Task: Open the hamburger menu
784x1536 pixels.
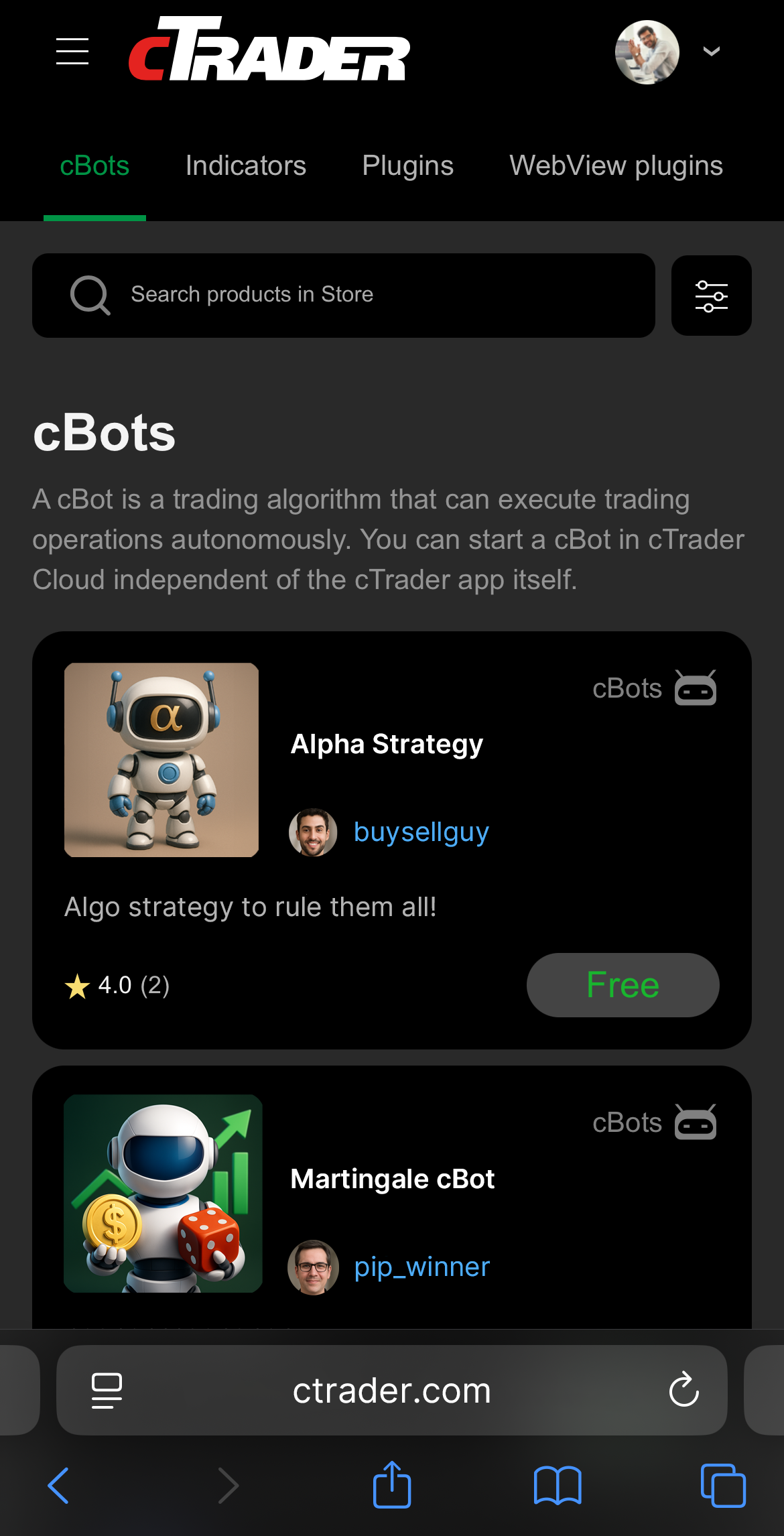Action: click(x=72, y=52)
